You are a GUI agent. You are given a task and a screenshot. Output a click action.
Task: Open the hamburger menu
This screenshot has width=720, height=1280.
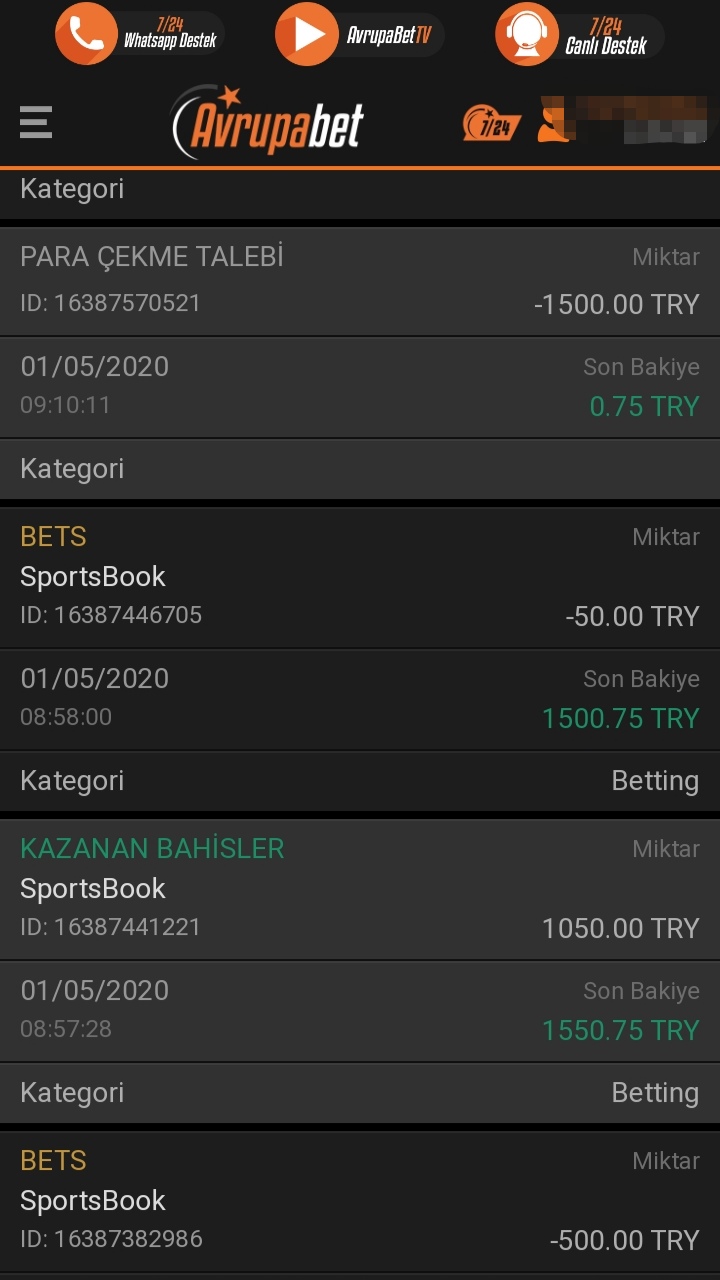coord(35,123)
